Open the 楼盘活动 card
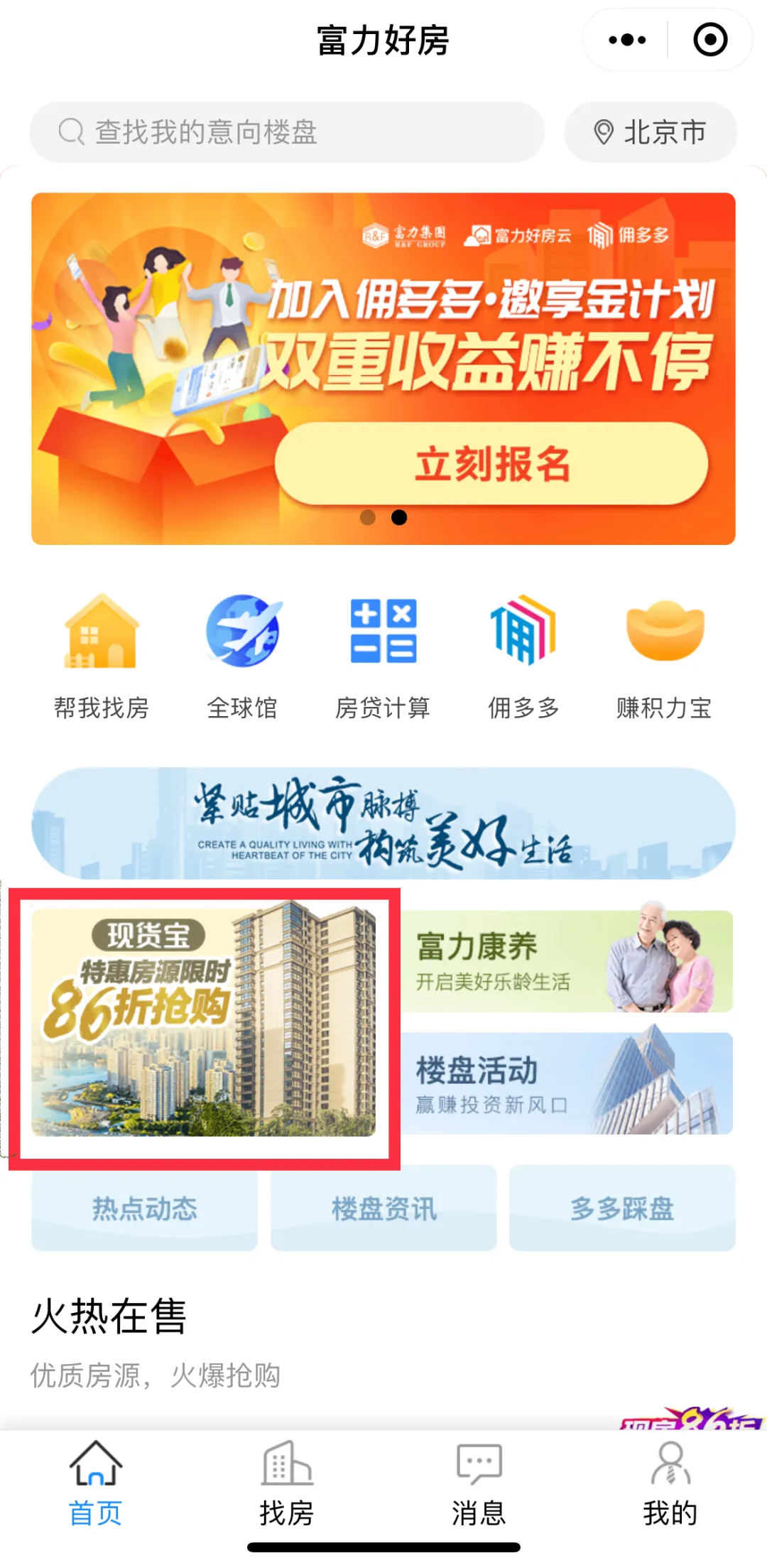 click(x=567, y=1083)
